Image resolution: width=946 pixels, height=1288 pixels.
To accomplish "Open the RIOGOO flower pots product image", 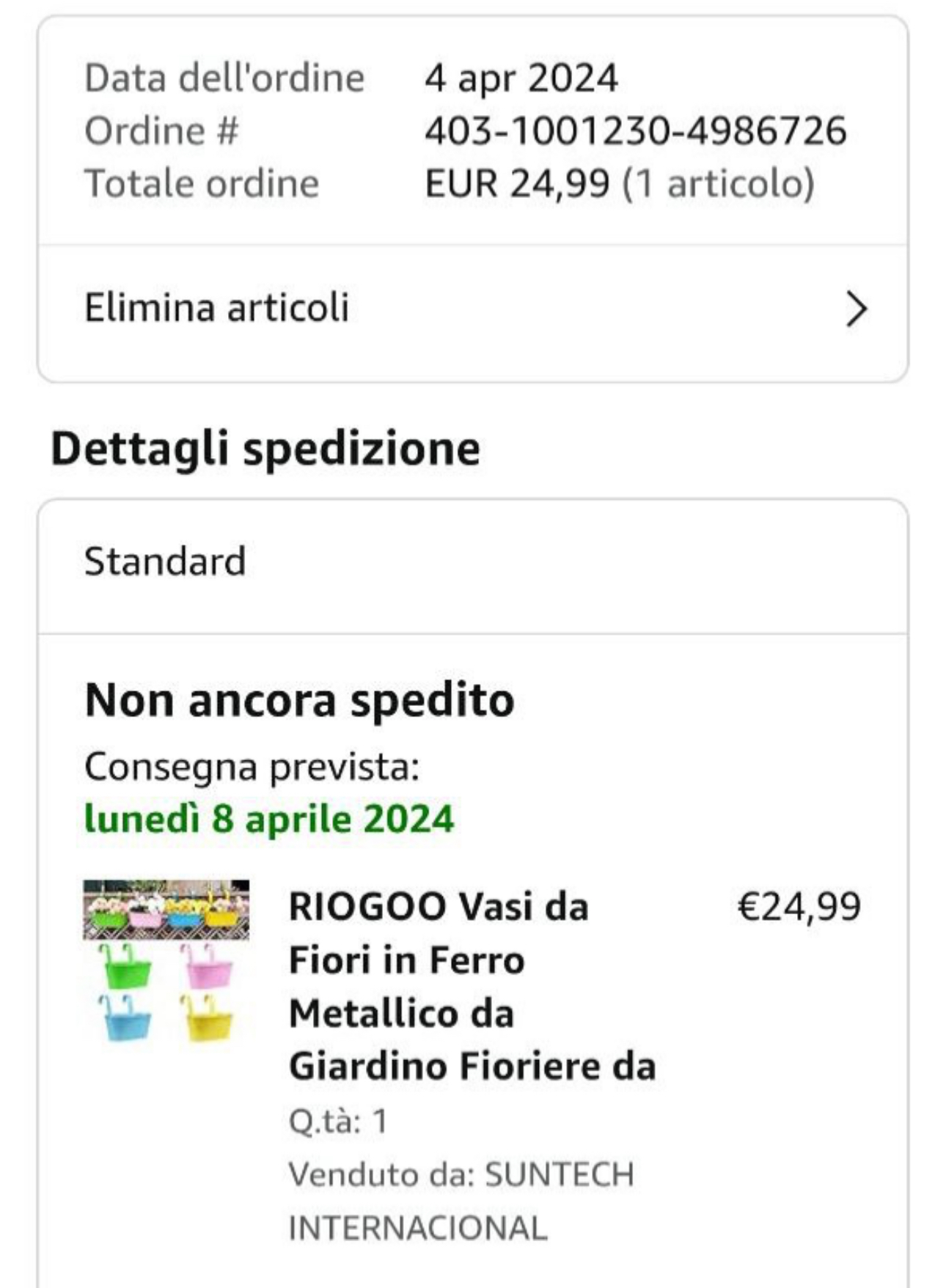I will click(x=166, y=961).
